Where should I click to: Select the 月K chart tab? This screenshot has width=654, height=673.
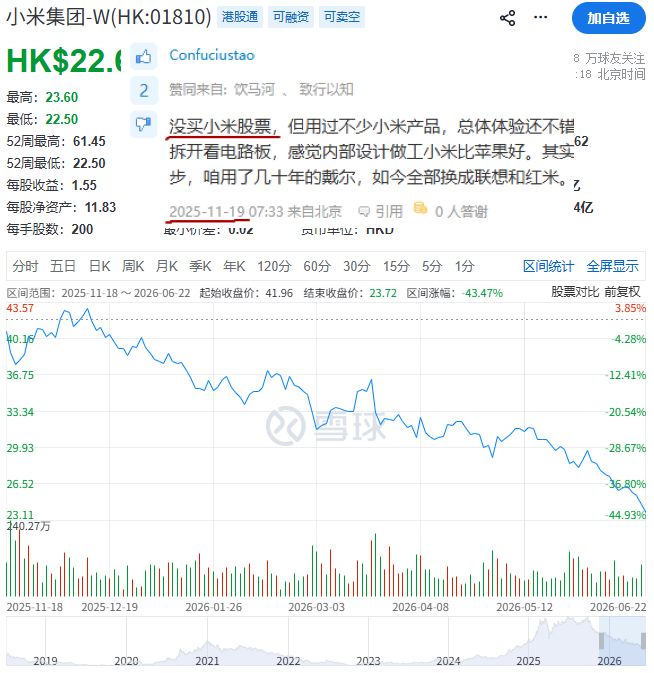tap(167, 266)
